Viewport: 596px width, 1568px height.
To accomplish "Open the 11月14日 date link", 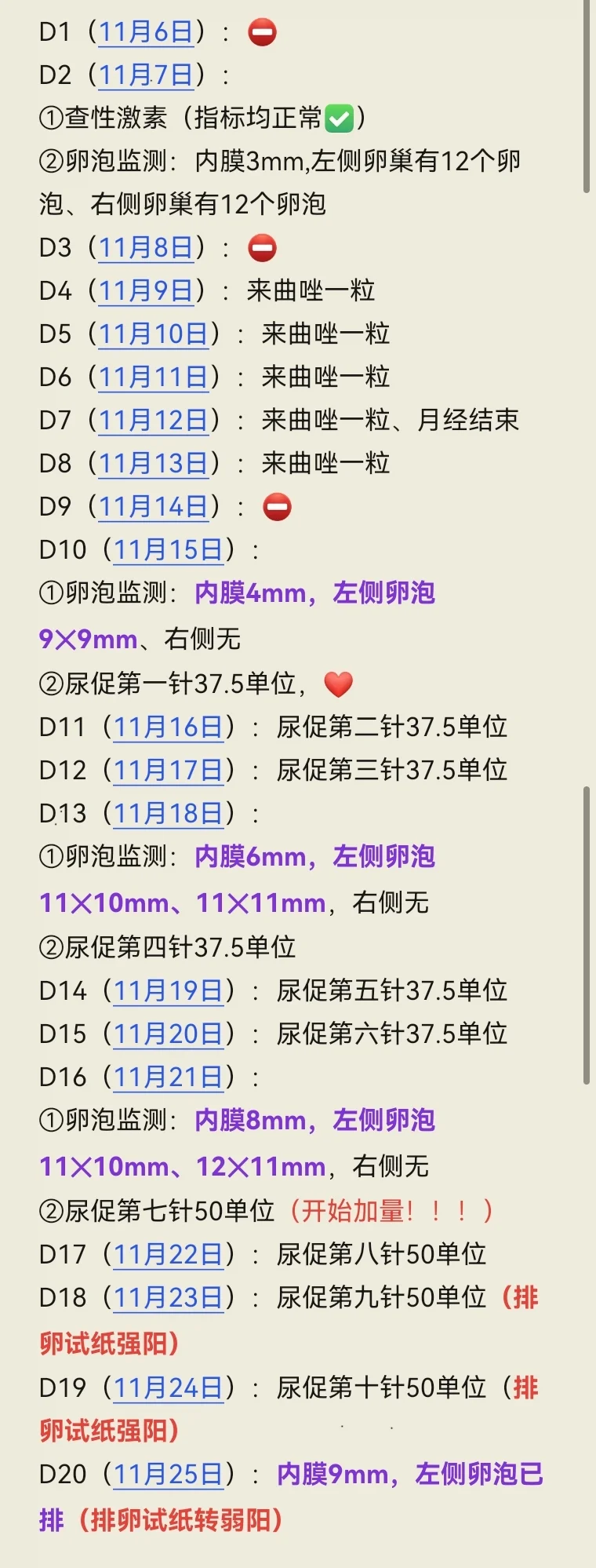I will 154,507.
